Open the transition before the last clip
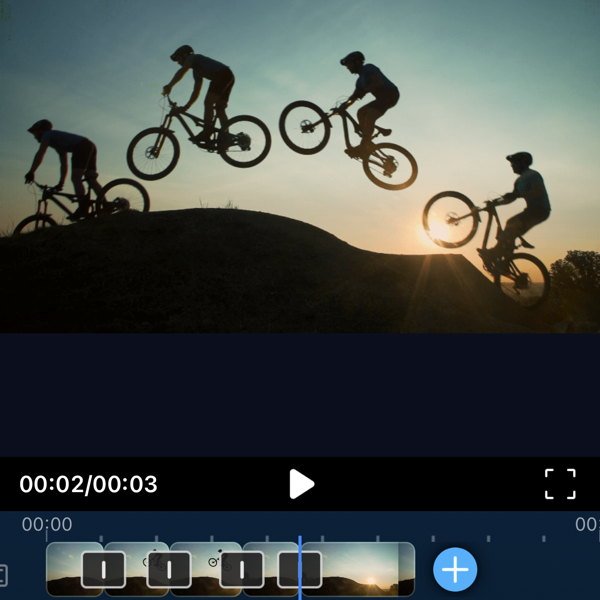 point(299,570)
